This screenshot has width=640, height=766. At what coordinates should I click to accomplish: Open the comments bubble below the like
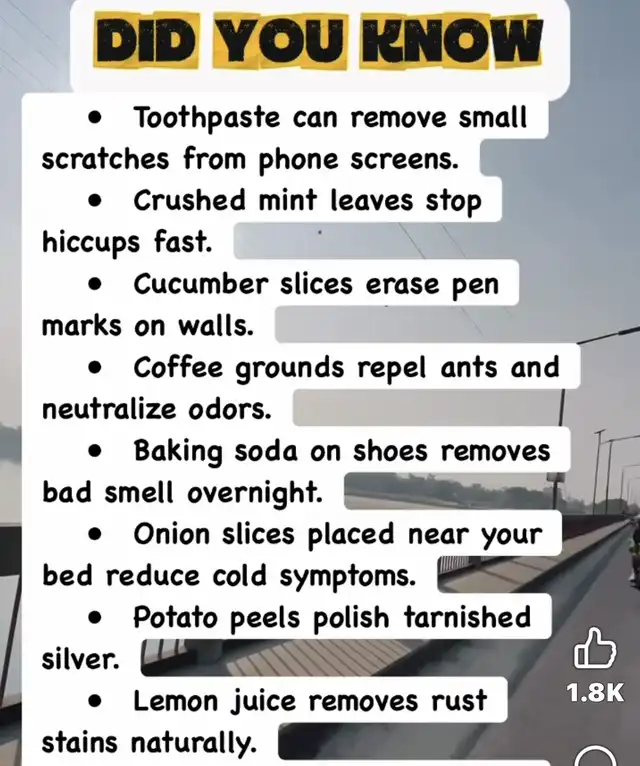pos(594,757)
